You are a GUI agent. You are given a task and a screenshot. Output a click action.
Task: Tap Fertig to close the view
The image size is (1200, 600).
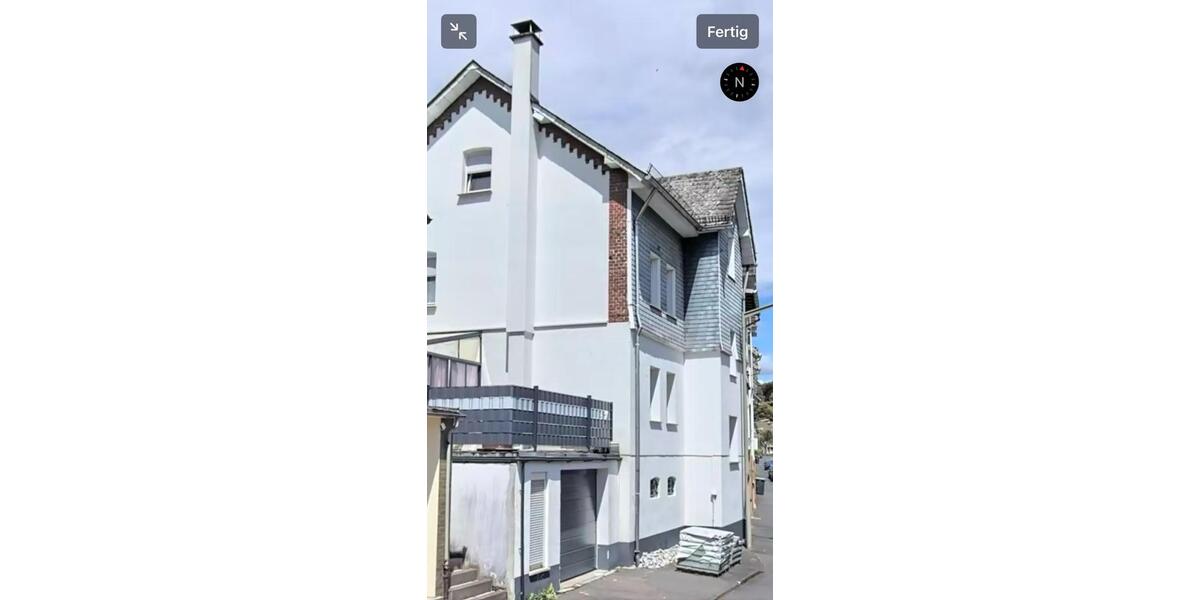click(727, 31)
